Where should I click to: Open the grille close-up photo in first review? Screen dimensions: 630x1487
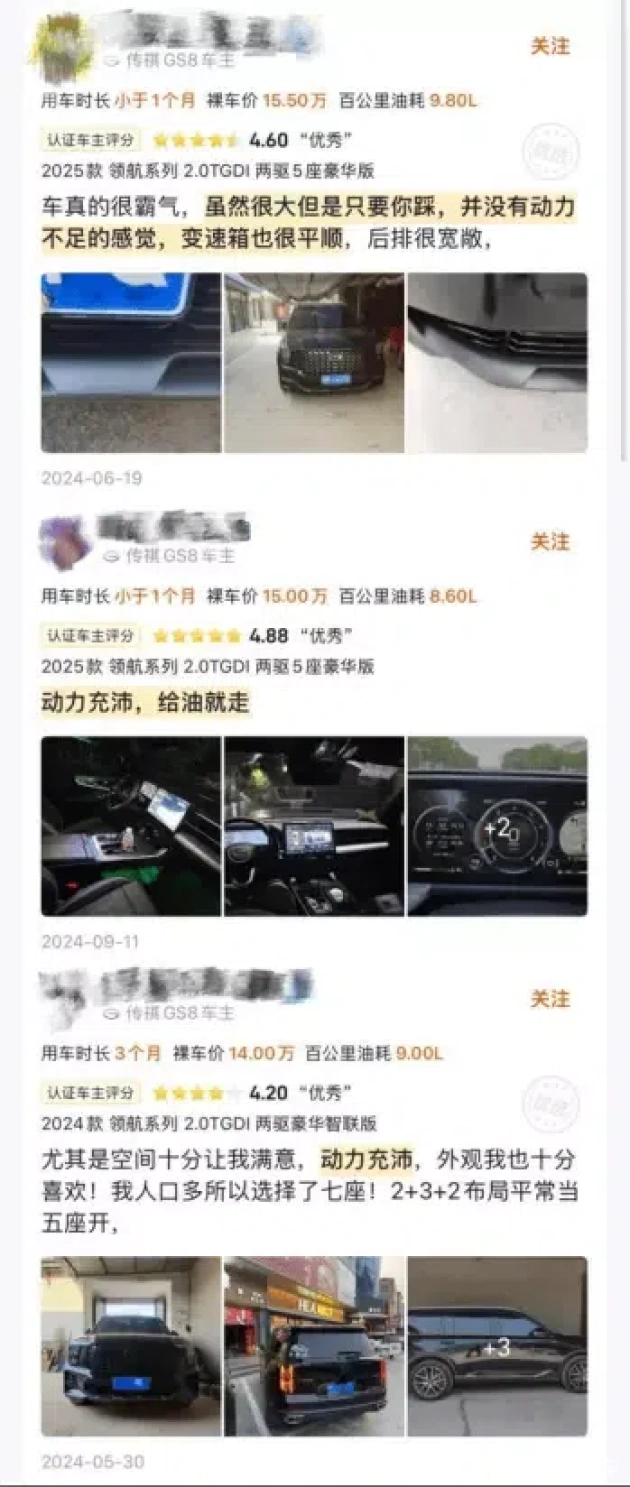tap(497, 363)
